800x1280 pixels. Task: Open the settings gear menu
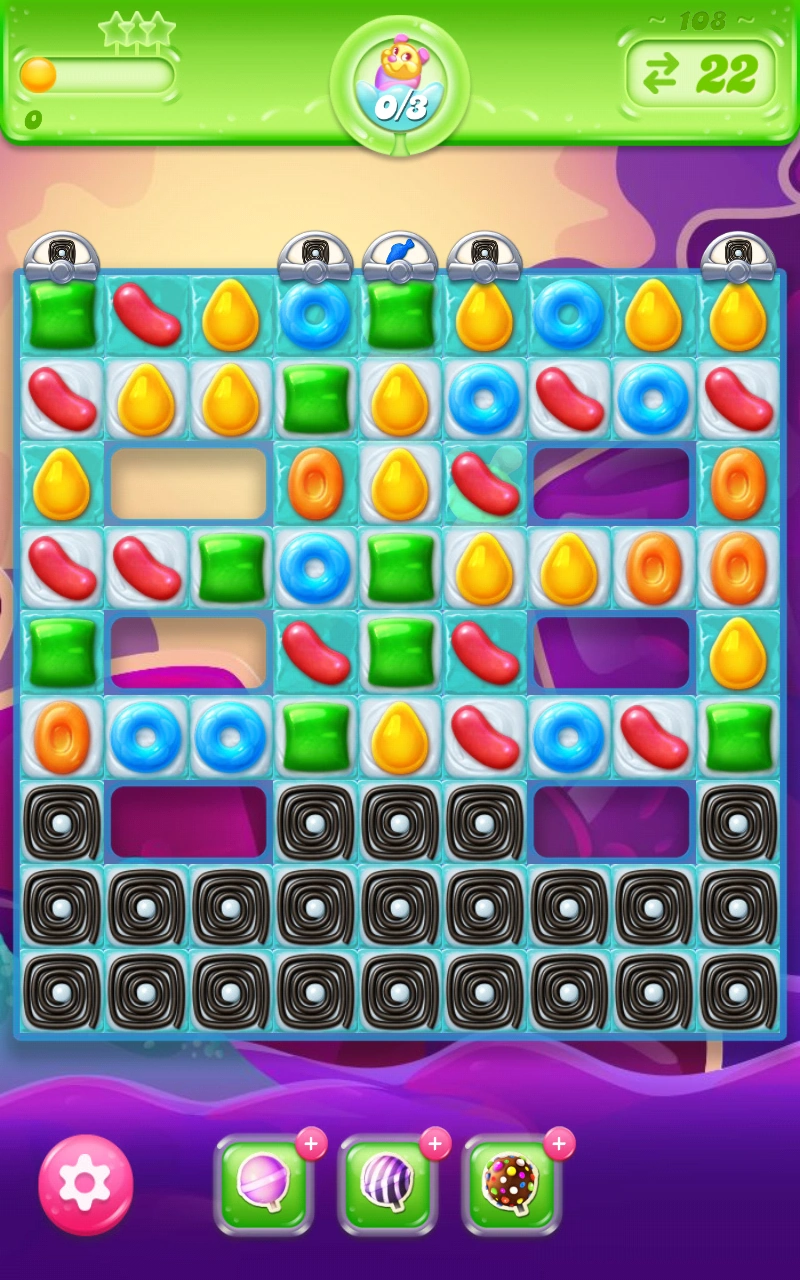click(x=86, y=1187)
